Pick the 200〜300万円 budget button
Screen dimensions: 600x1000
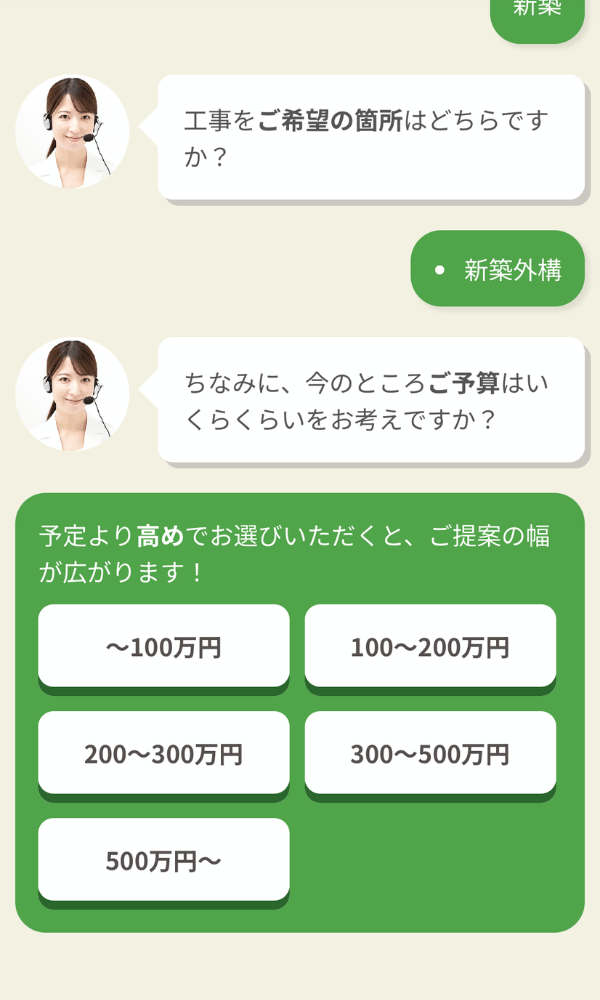[163, 753]
